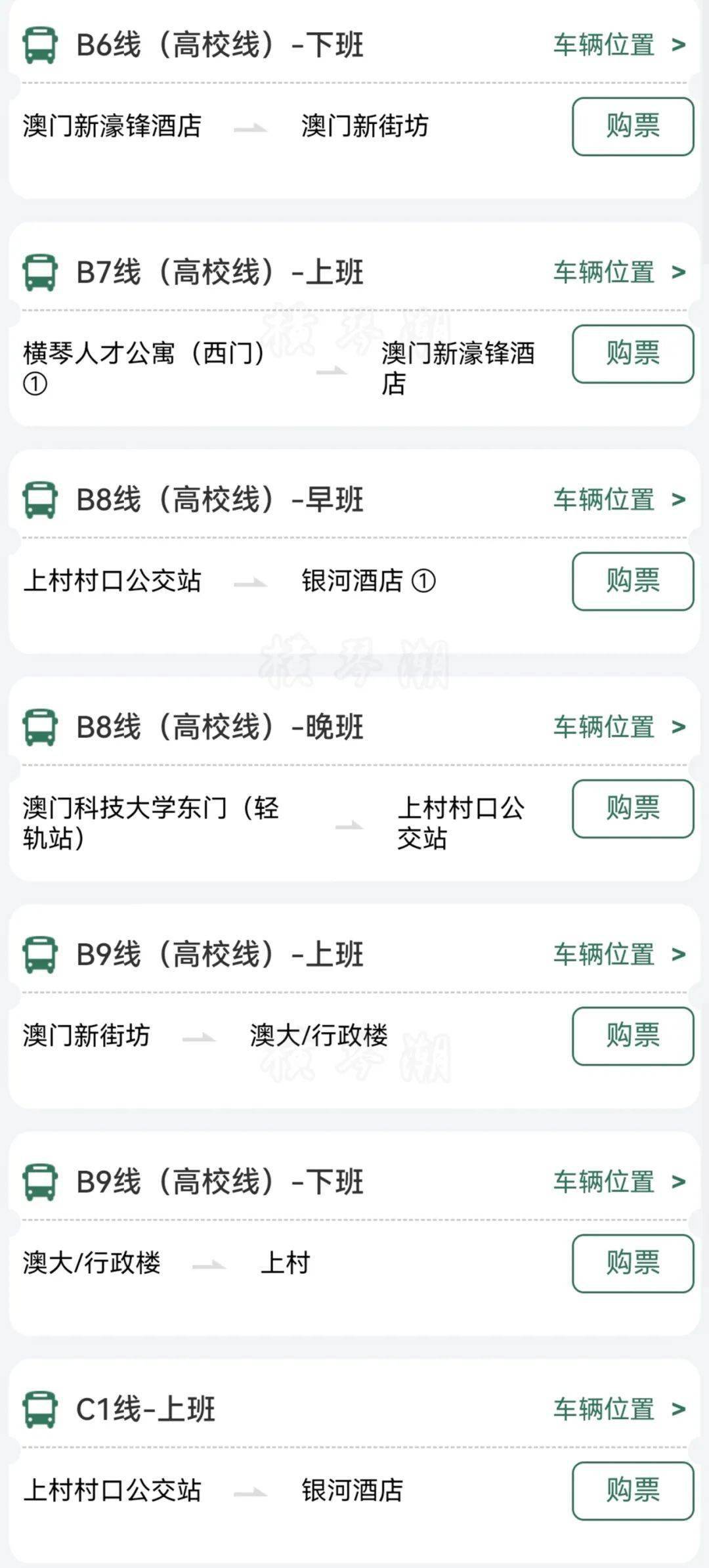The height and width of the screenshot is (1568, 709).
Task: Purchase B9线 下班 ticket
Action: 632,1263
